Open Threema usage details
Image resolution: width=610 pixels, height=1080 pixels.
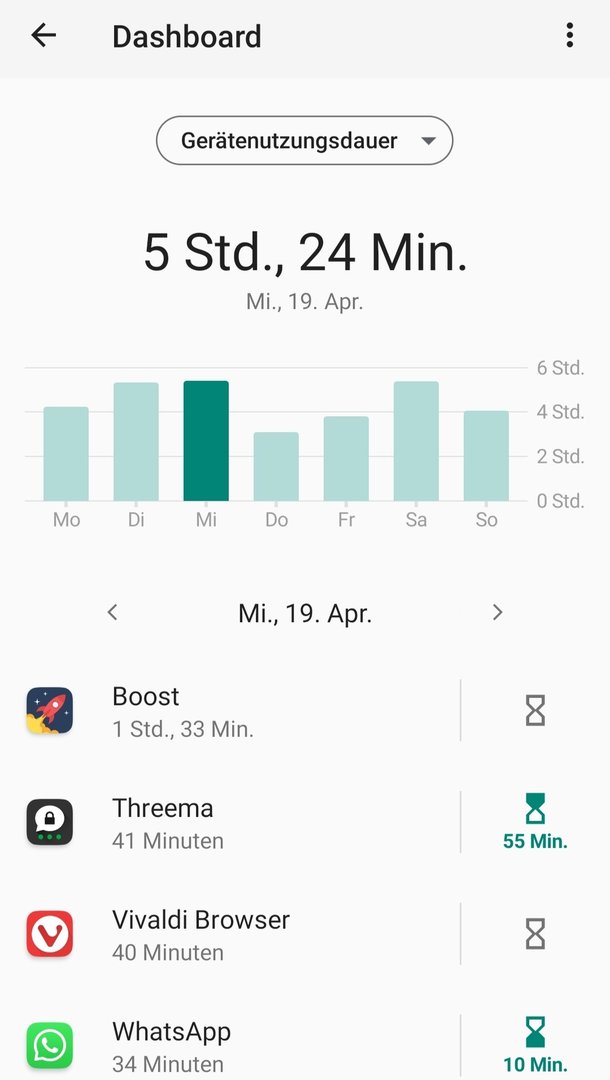click(240, 823)
